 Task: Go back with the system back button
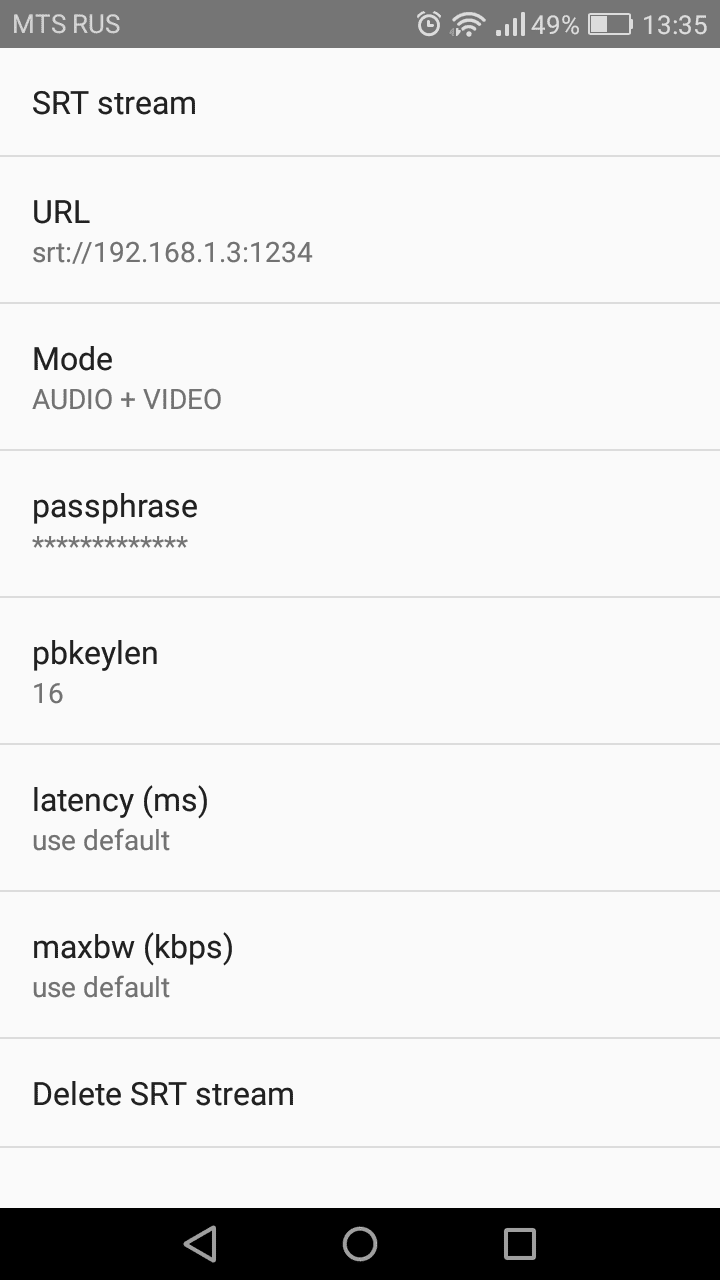(x=200, y=1244)
